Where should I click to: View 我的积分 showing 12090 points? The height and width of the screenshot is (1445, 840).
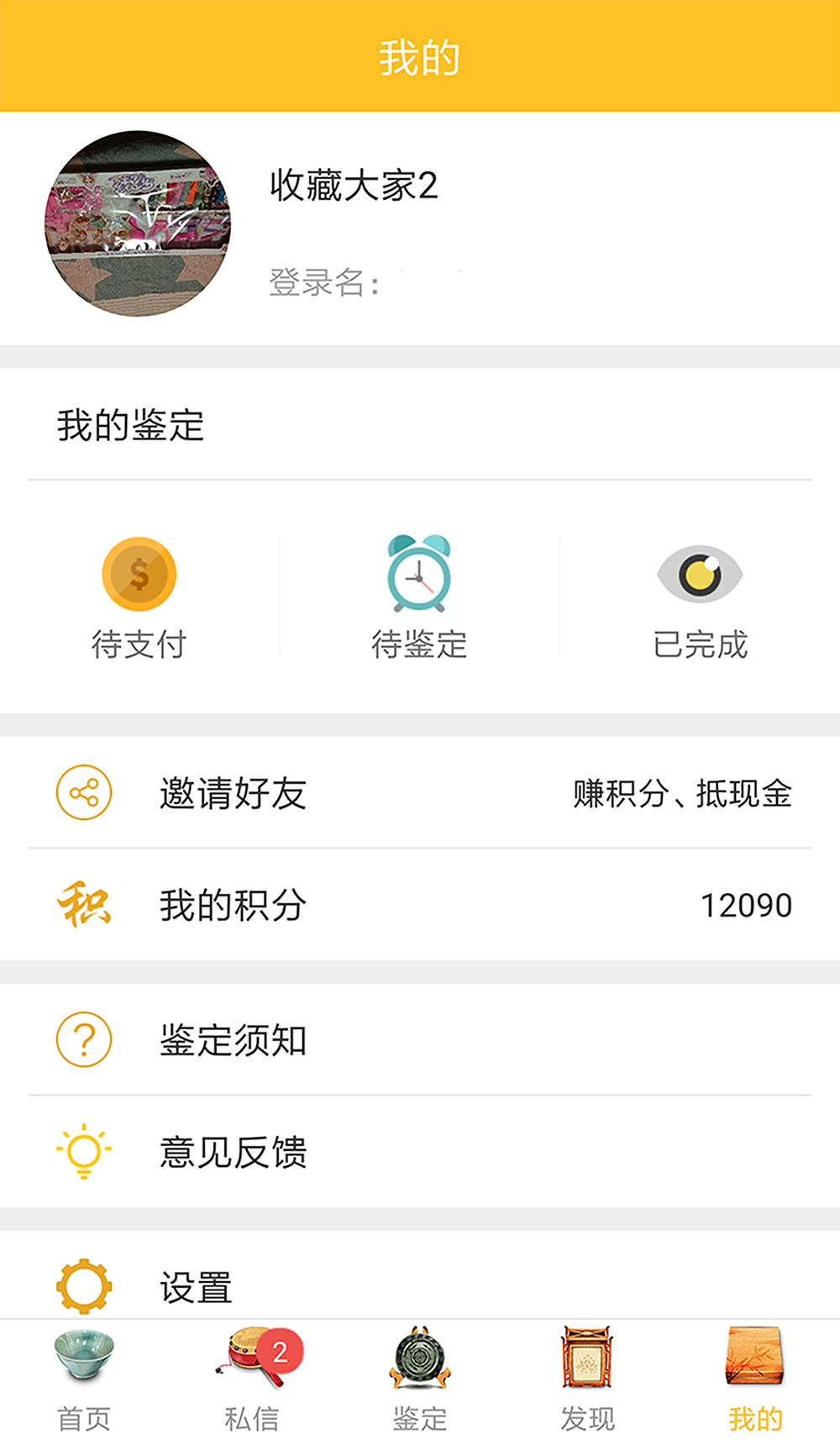coord(233,905)
